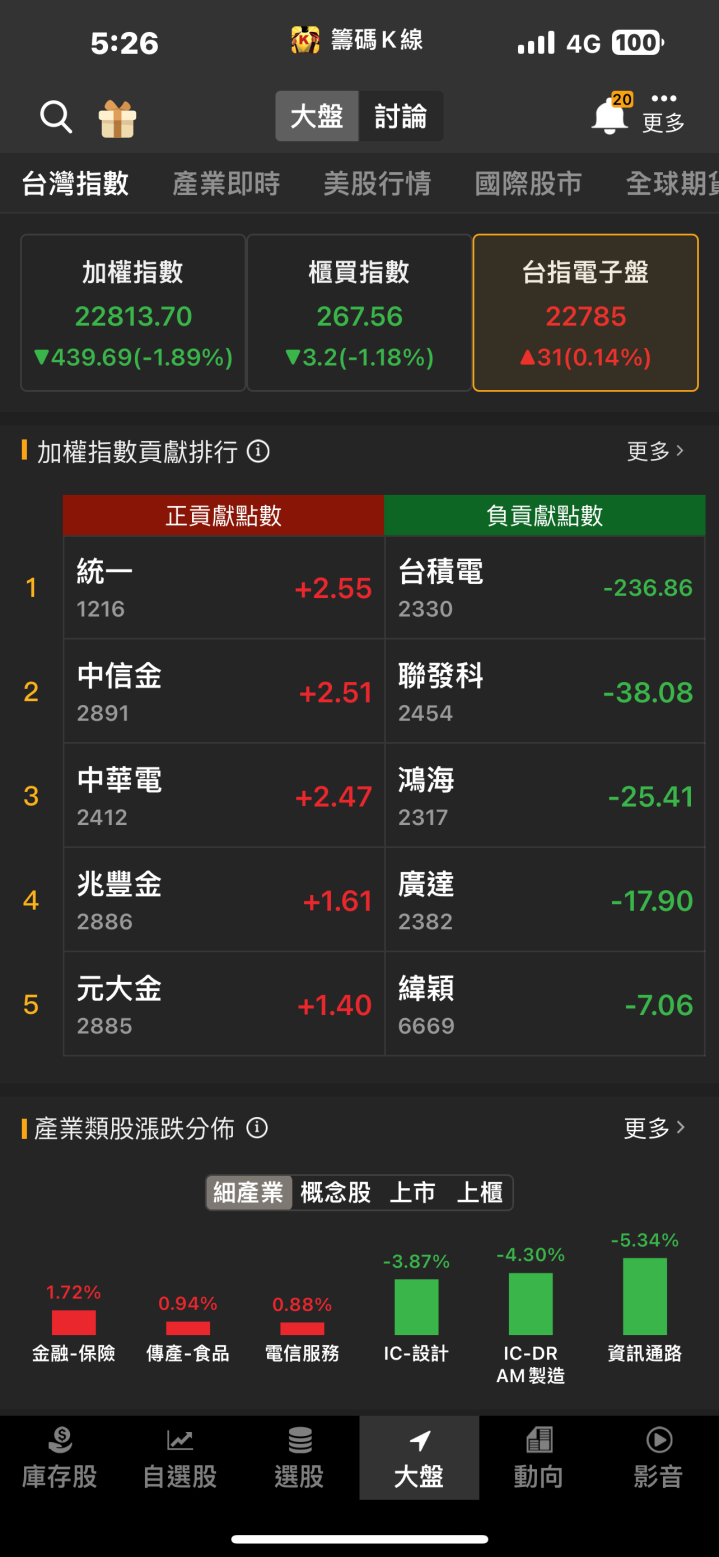Switch to the 動向 tab
Screen dimensions: 719x1557
(539, 1458)
